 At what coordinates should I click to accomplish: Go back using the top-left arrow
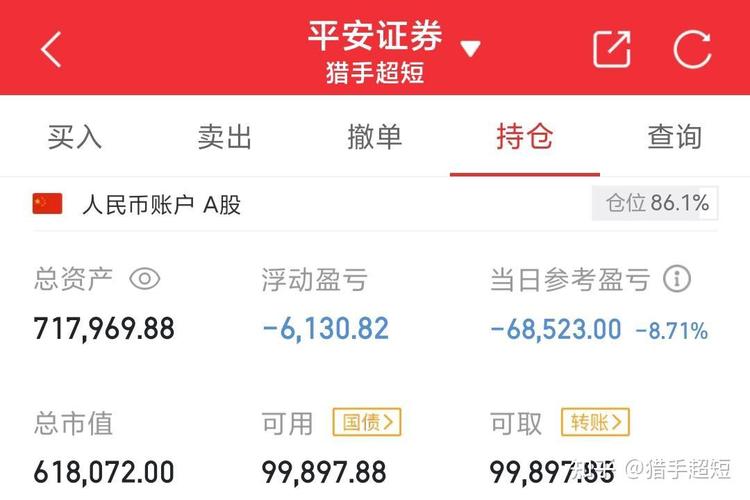click(51, 48)
